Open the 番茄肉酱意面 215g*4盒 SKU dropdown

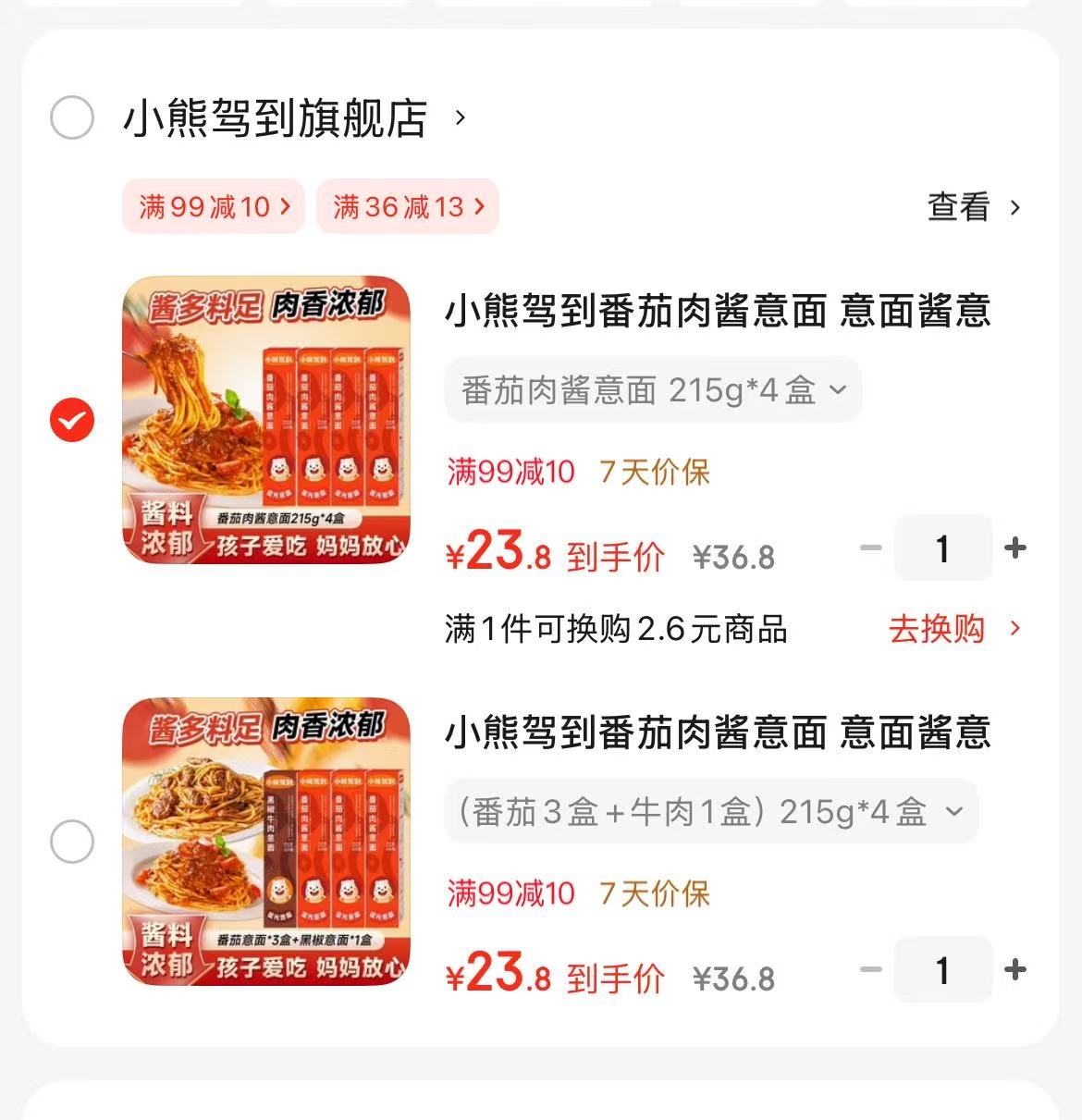click(x=654, y=389)
